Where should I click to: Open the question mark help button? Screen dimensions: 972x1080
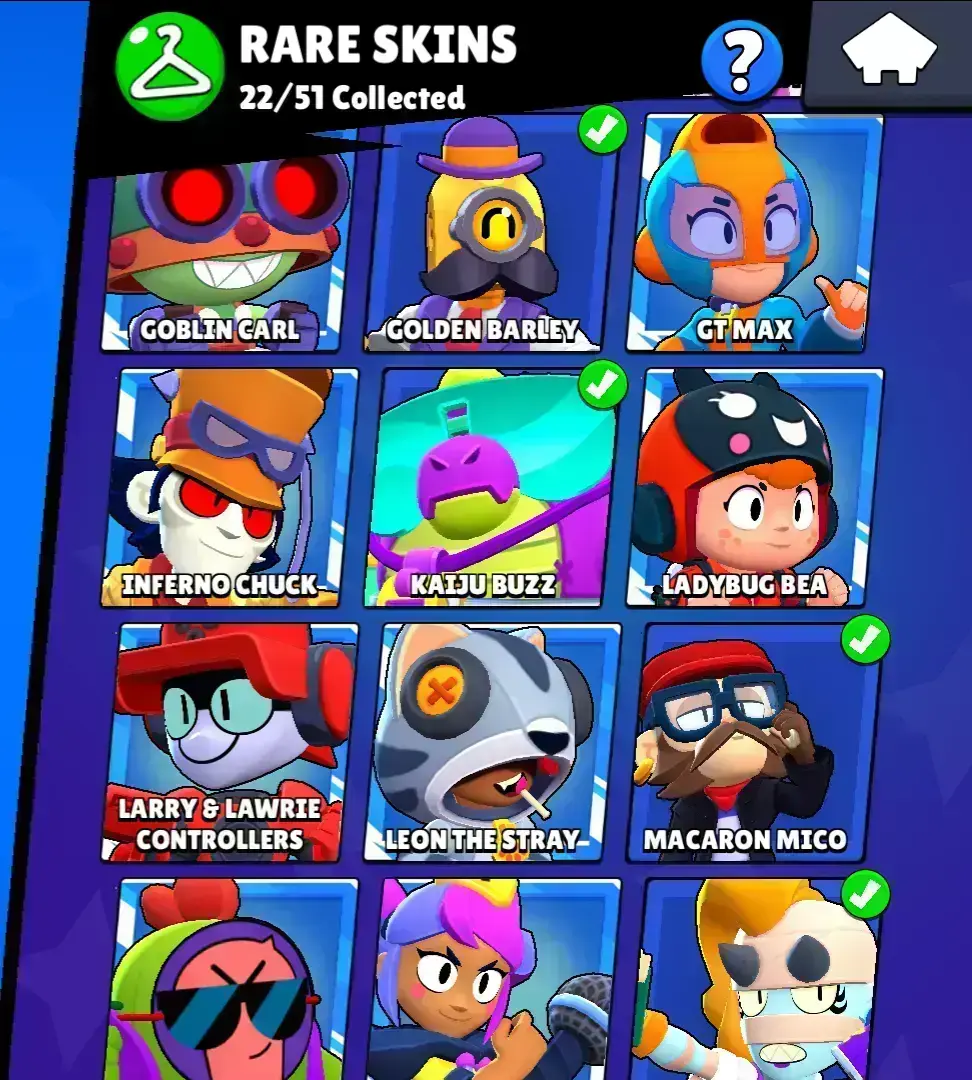(x=742, y=62)
